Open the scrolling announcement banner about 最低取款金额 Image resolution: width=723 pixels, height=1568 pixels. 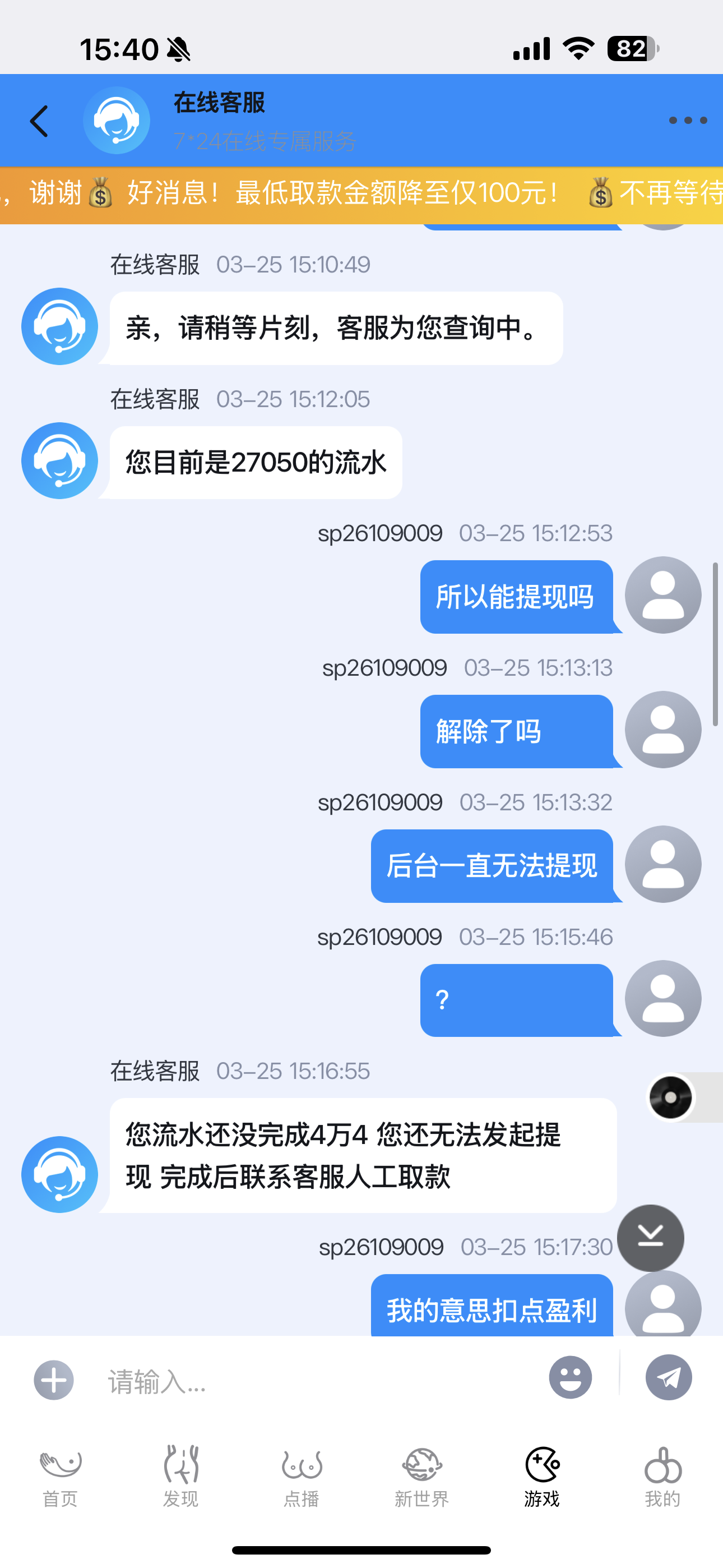coord(361,194)
